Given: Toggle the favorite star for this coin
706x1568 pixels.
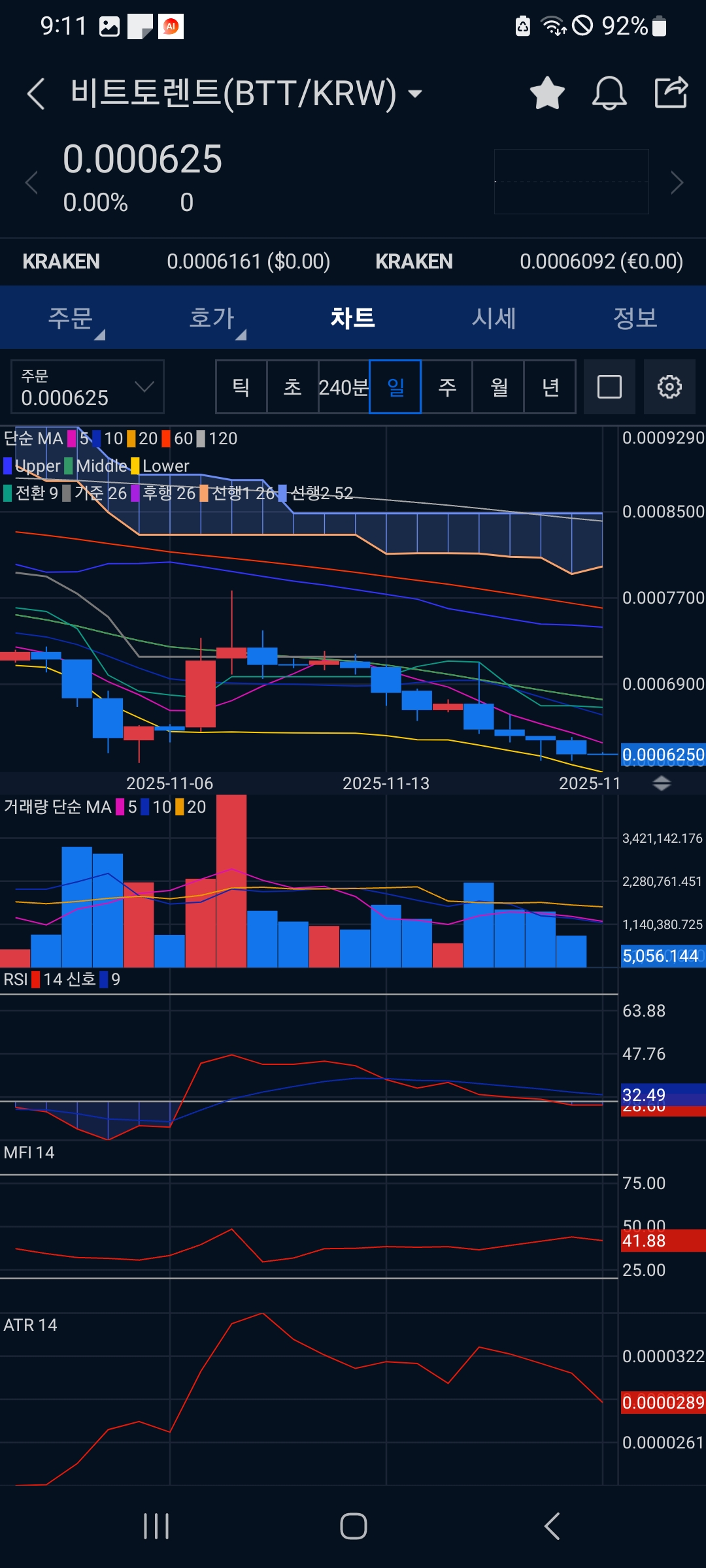Looking at the screenshot, I should point(547,93).
